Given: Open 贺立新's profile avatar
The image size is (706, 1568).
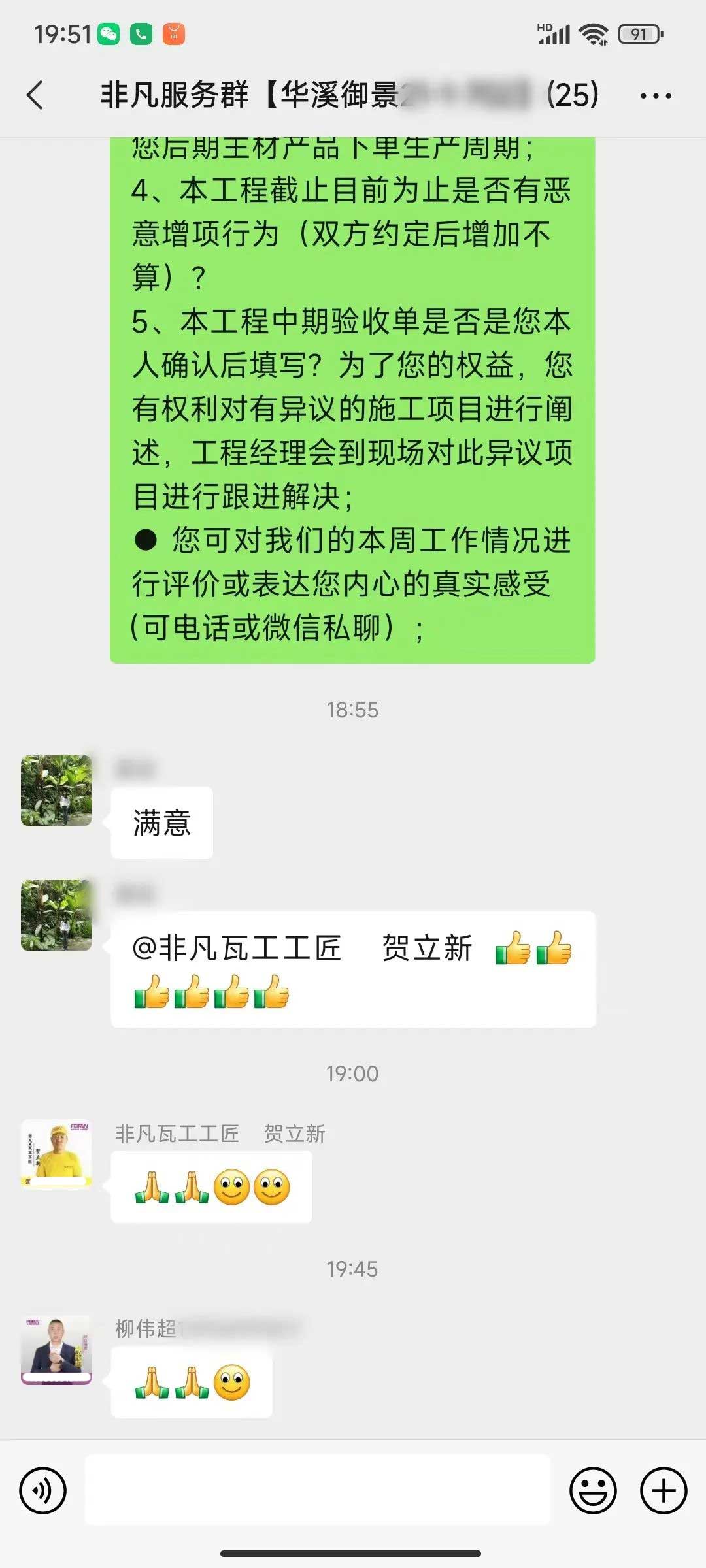Looking at the screenshot, I should [56, 1153].
